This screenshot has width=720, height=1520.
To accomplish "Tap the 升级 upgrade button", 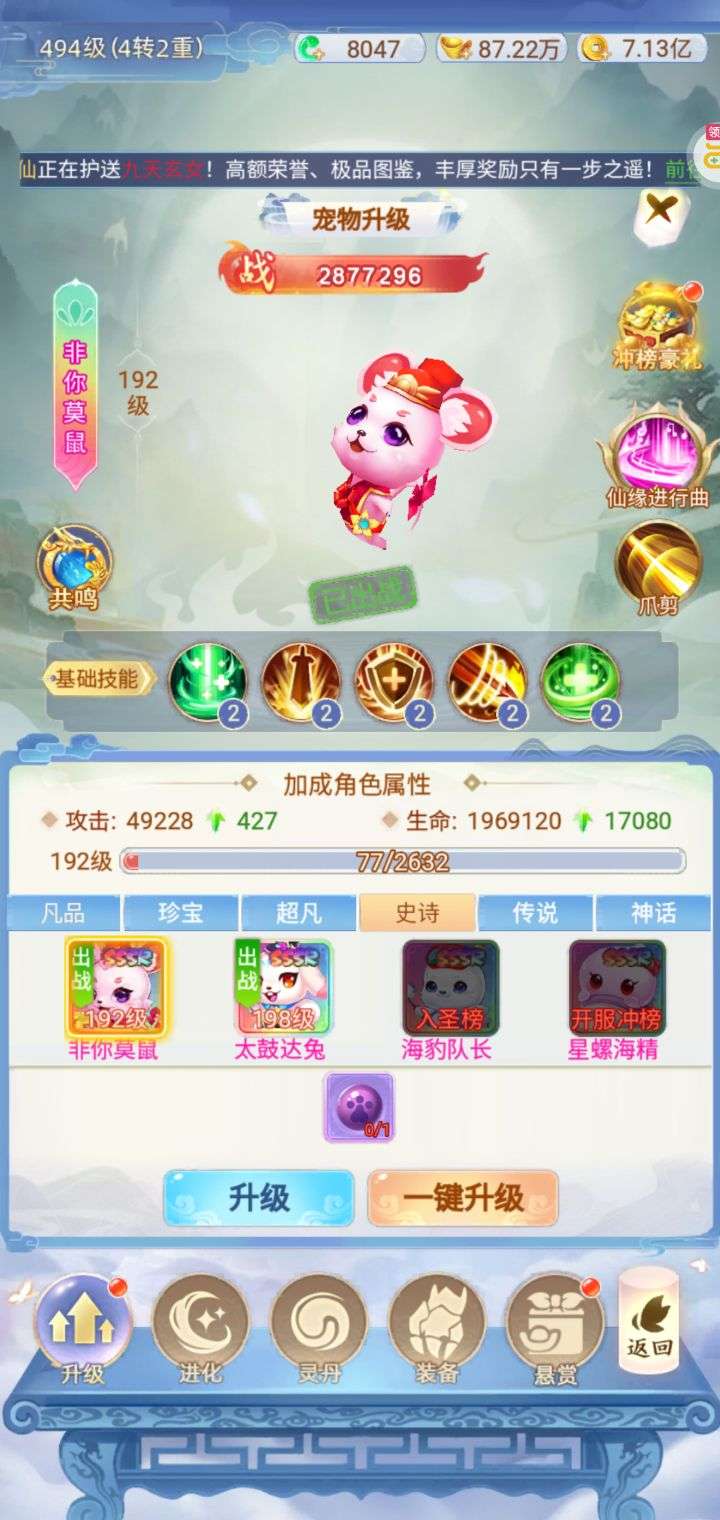I will point(259,1198).
